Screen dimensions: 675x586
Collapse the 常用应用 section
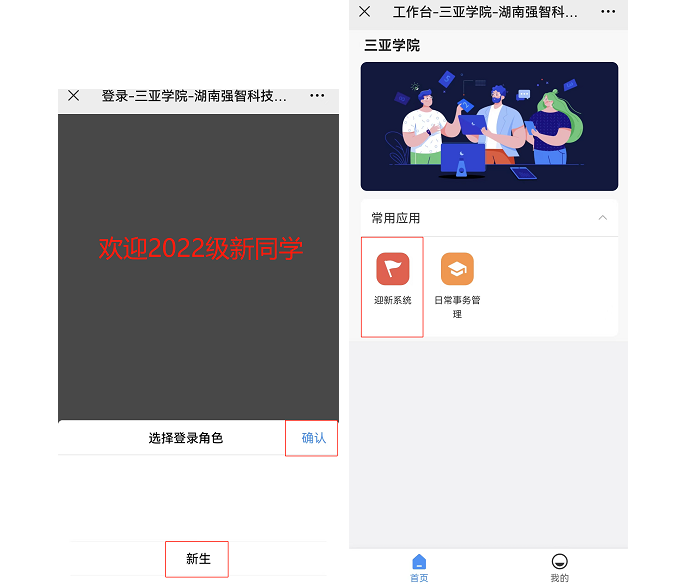point(602,217)
